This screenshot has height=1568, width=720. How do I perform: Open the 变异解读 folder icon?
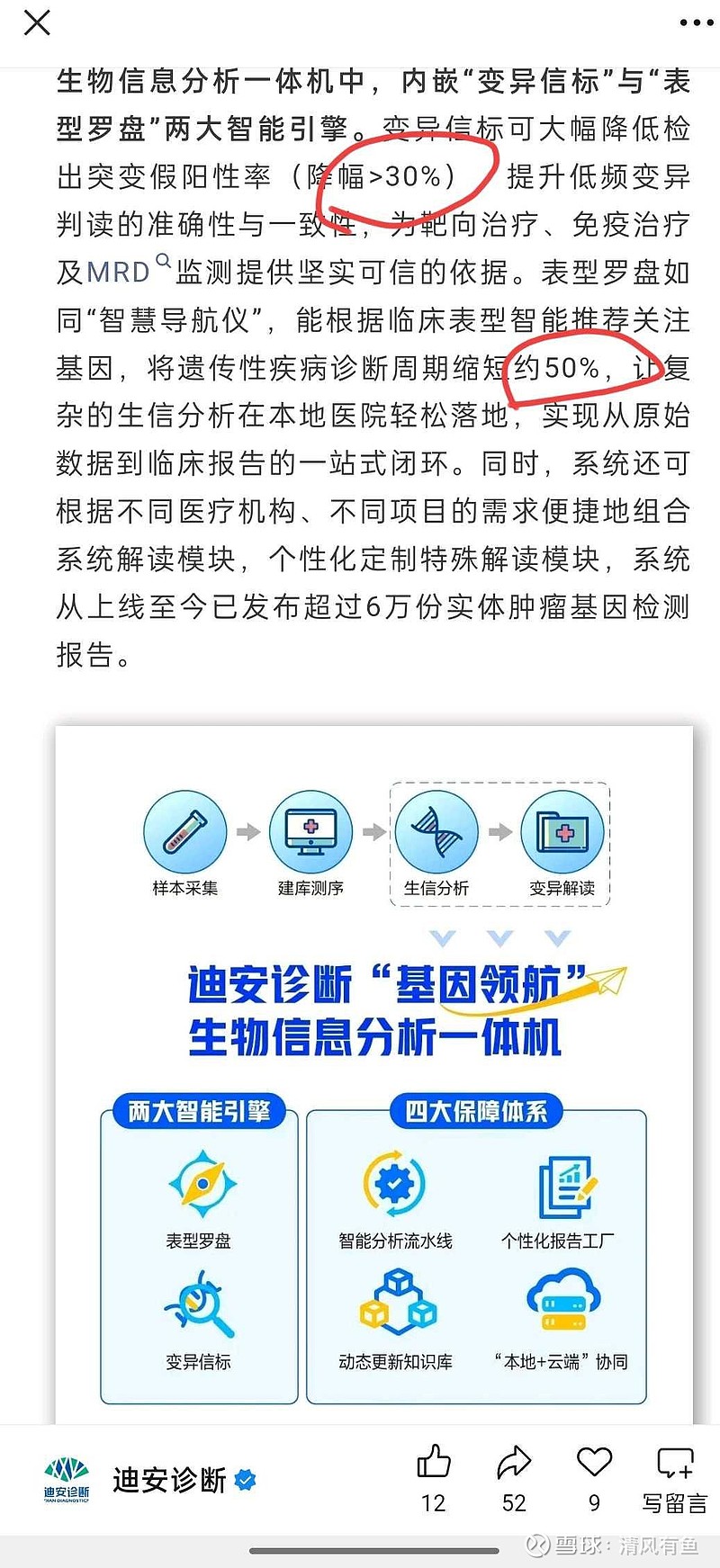(564, 832)
